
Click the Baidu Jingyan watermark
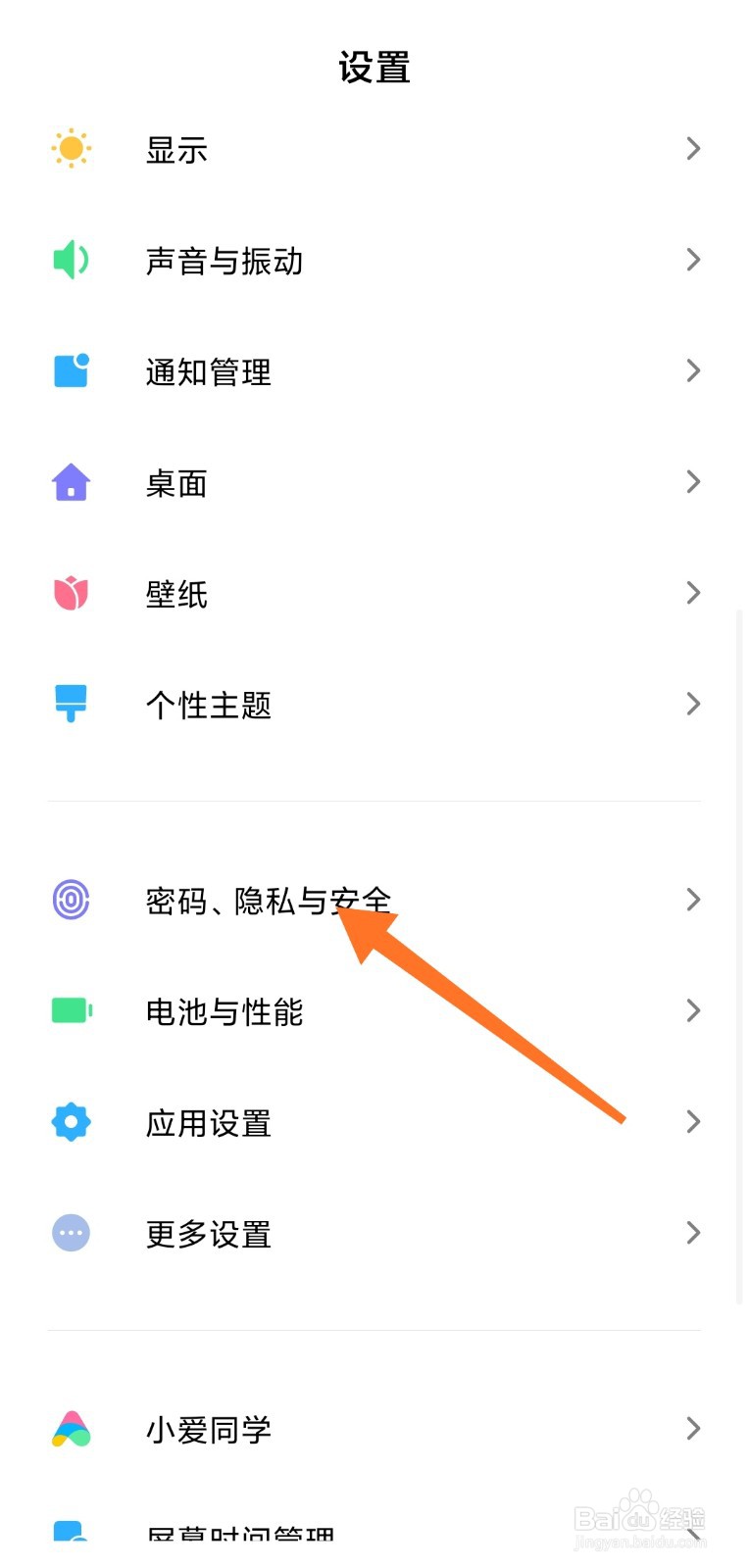tap(642, 1519)
